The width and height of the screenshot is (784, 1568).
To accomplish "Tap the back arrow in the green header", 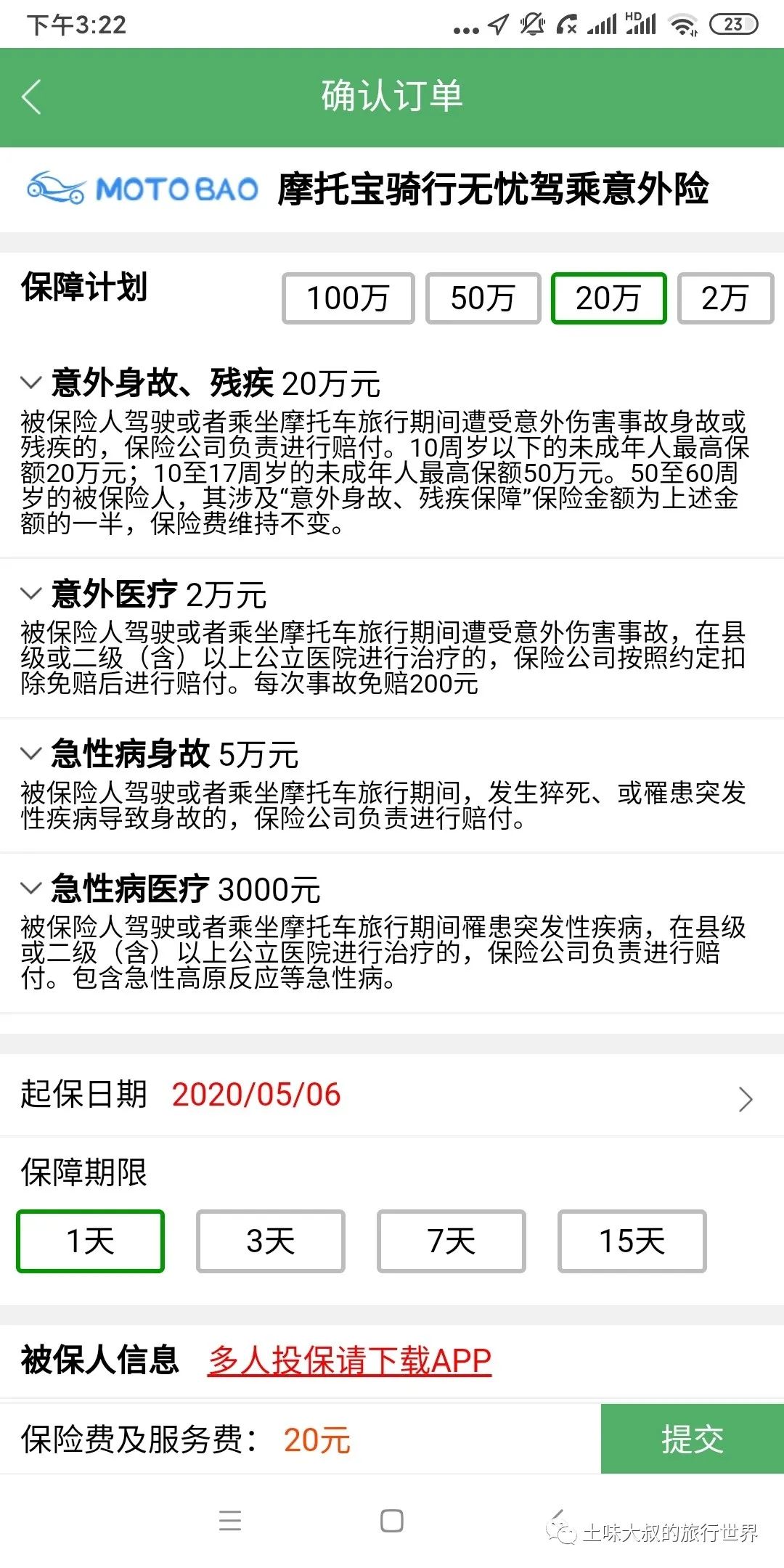I will click(x=32, y=97).
